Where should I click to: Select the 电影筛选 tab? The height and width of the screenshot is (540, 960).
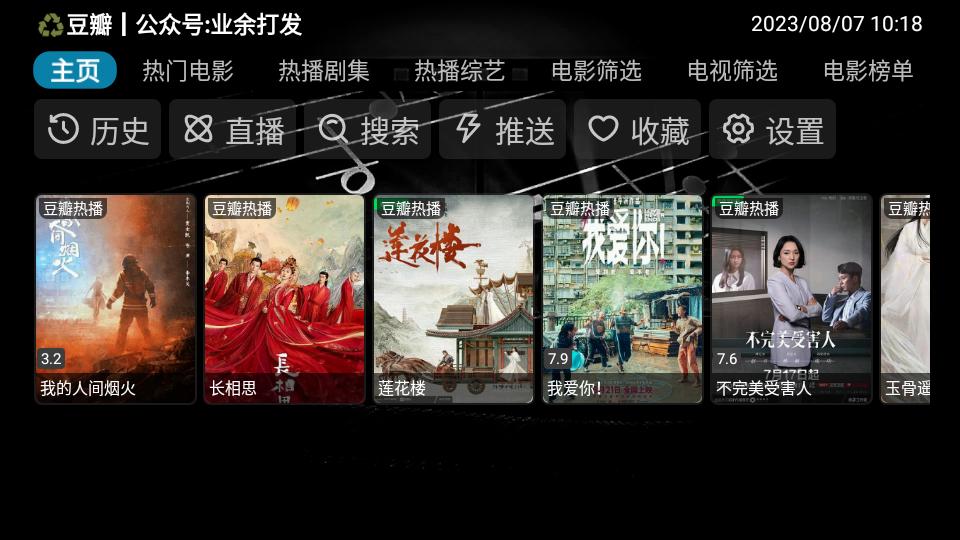click(x=596, y=71)
